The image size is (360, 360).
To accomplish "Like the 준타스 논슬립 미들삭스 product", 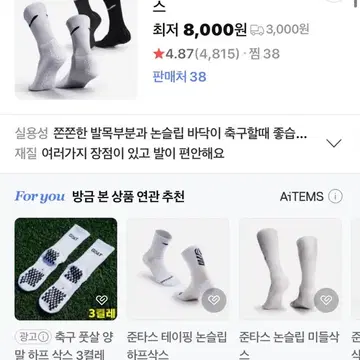I will coord(326,300).
